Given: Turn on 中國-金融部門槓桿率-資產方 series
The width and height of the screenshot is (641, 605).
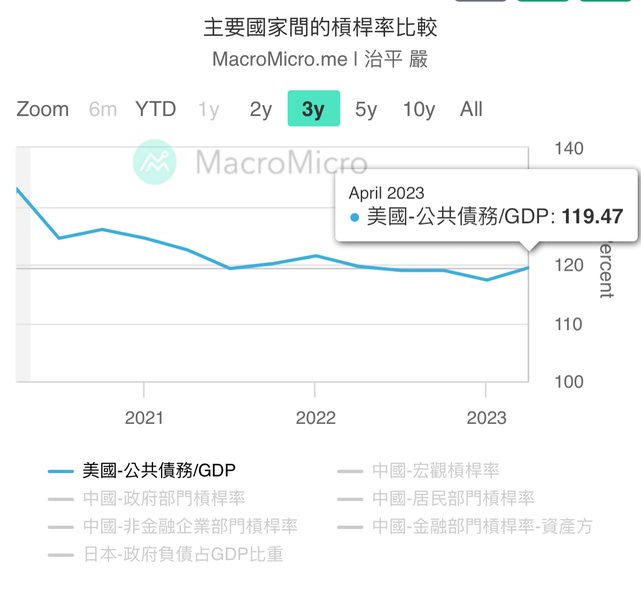Looking at the screenshot, I should 482,526.
